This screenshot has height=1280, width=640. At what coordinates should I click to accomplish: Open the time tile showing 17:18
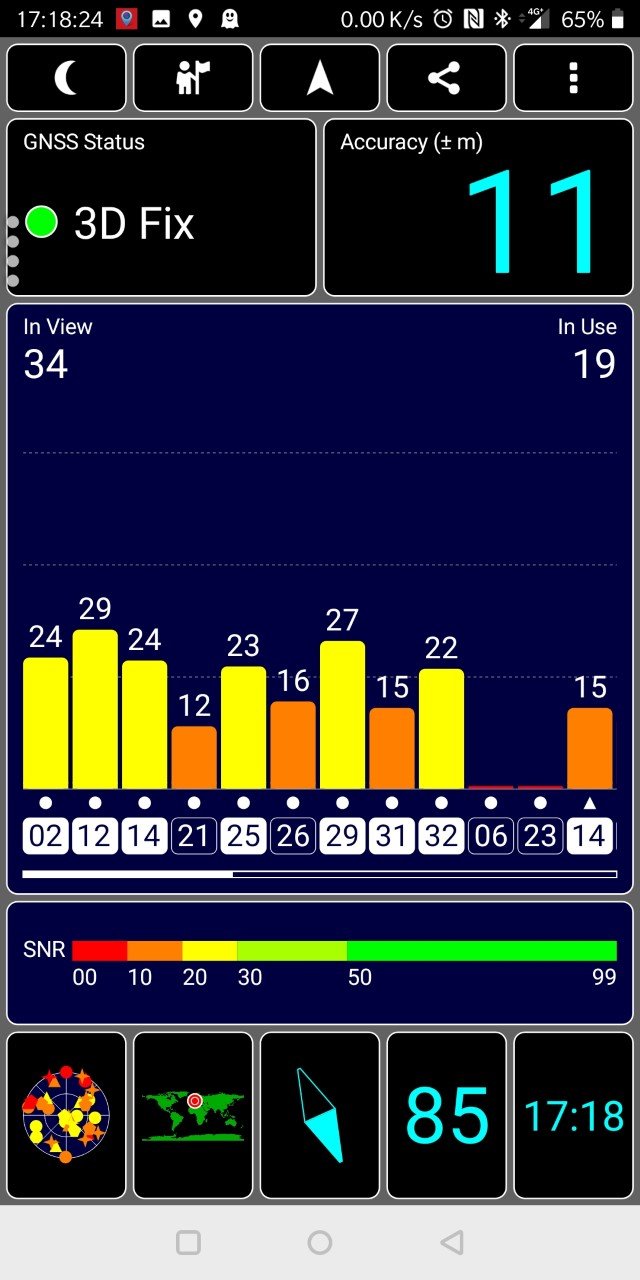[573, 1115]
